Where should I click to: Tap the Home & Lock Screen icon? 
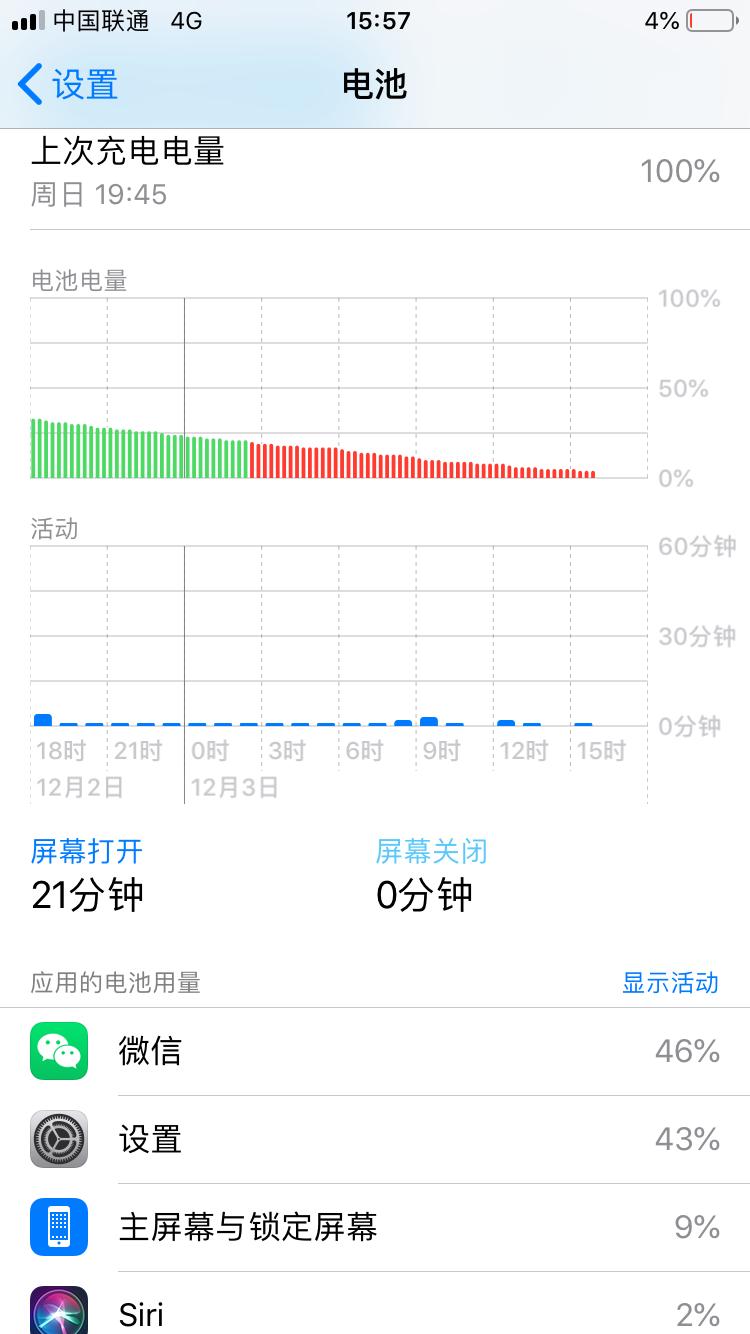pos(58,1227)
